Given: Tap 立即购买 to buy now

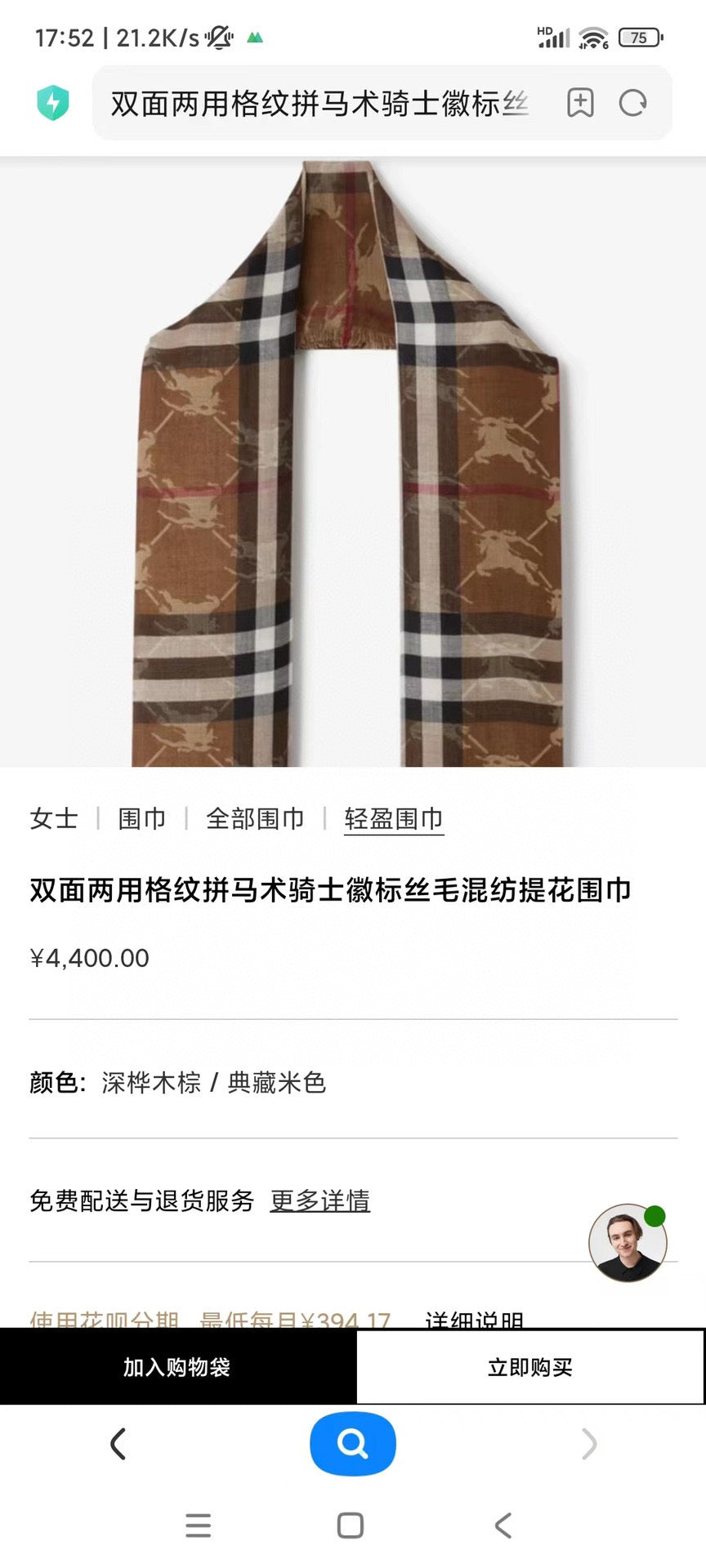Looking at the screenshot, I should coord(530,1367).
